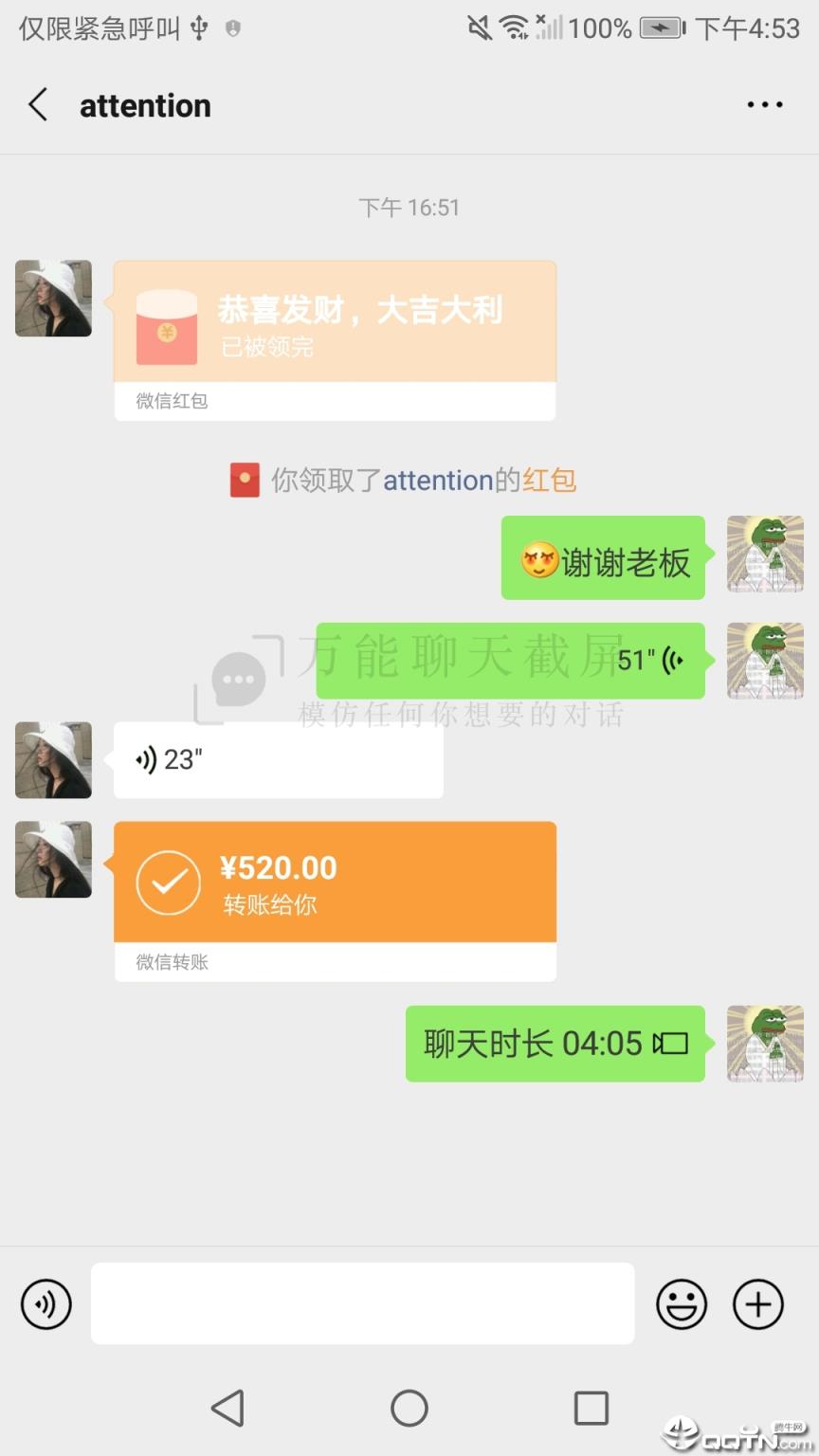Screen dimensions: 819x1456
Task: Open the ¥520.00 微信转账 transfer message
Action: 334,882
